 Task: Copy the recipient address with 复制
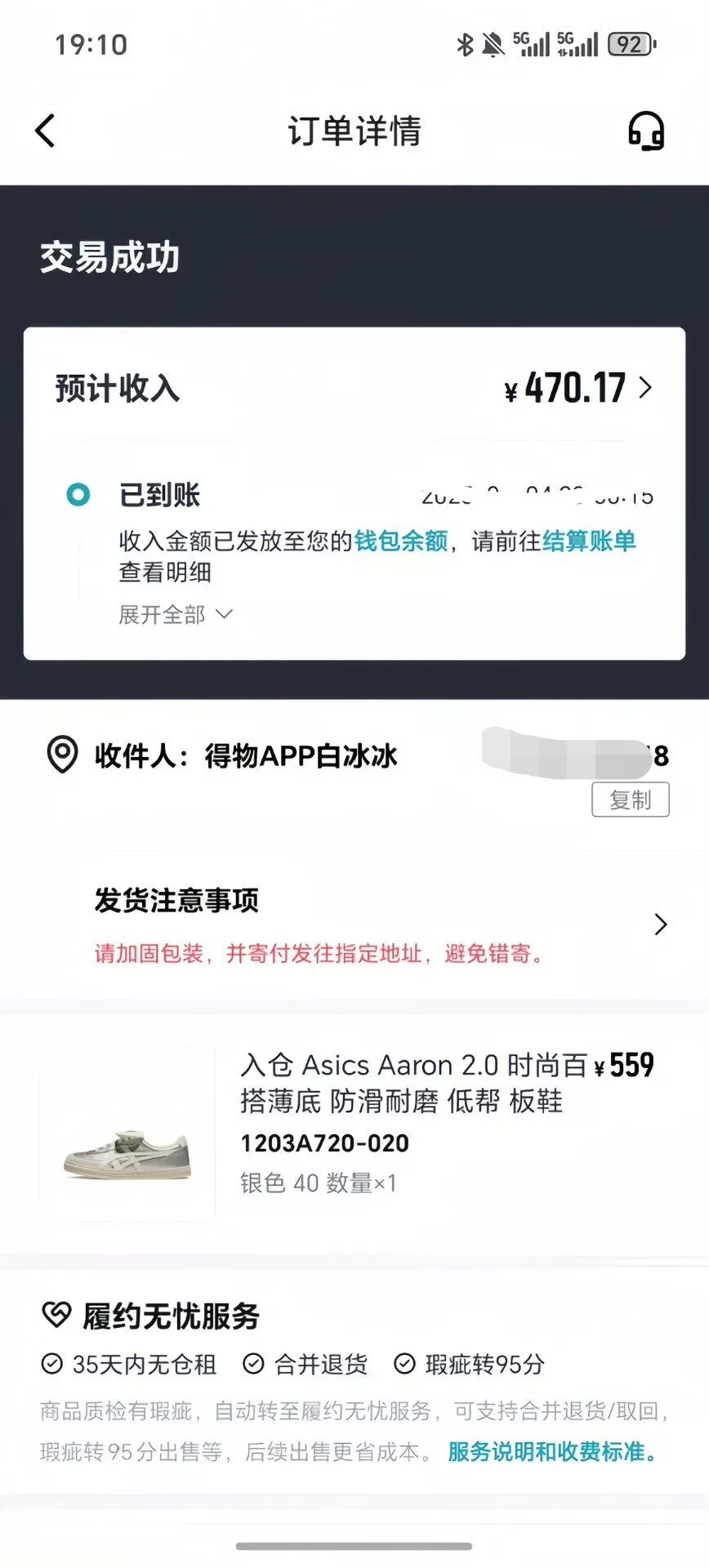coord(630,800)
